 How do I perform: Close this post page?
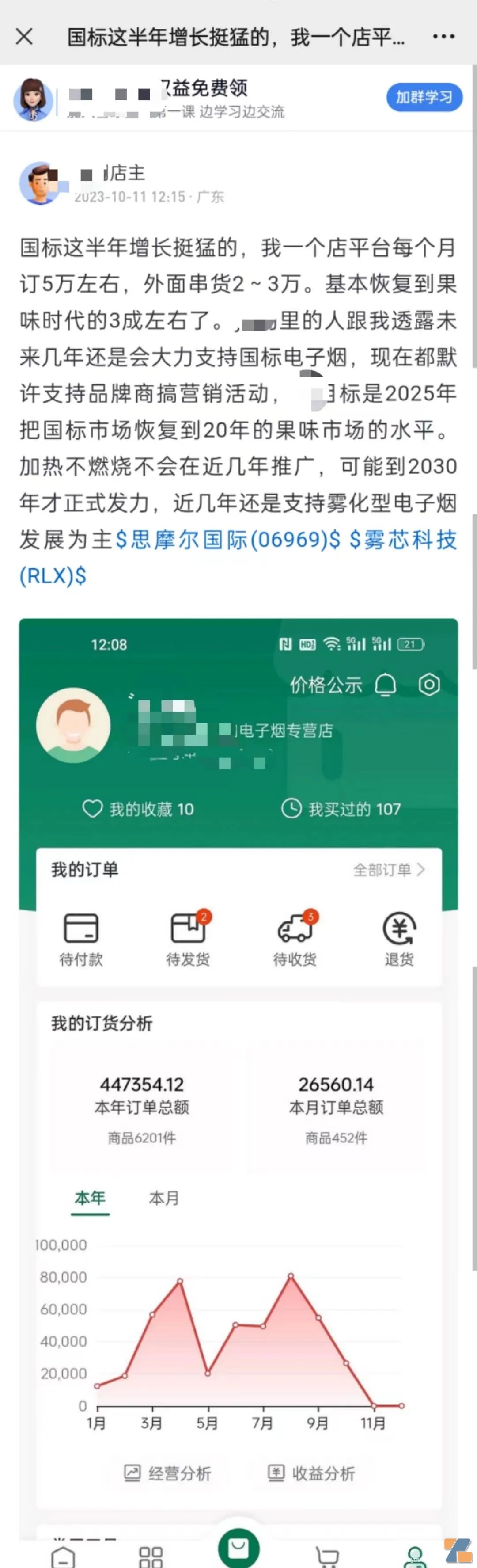click(x=24, y=37)
